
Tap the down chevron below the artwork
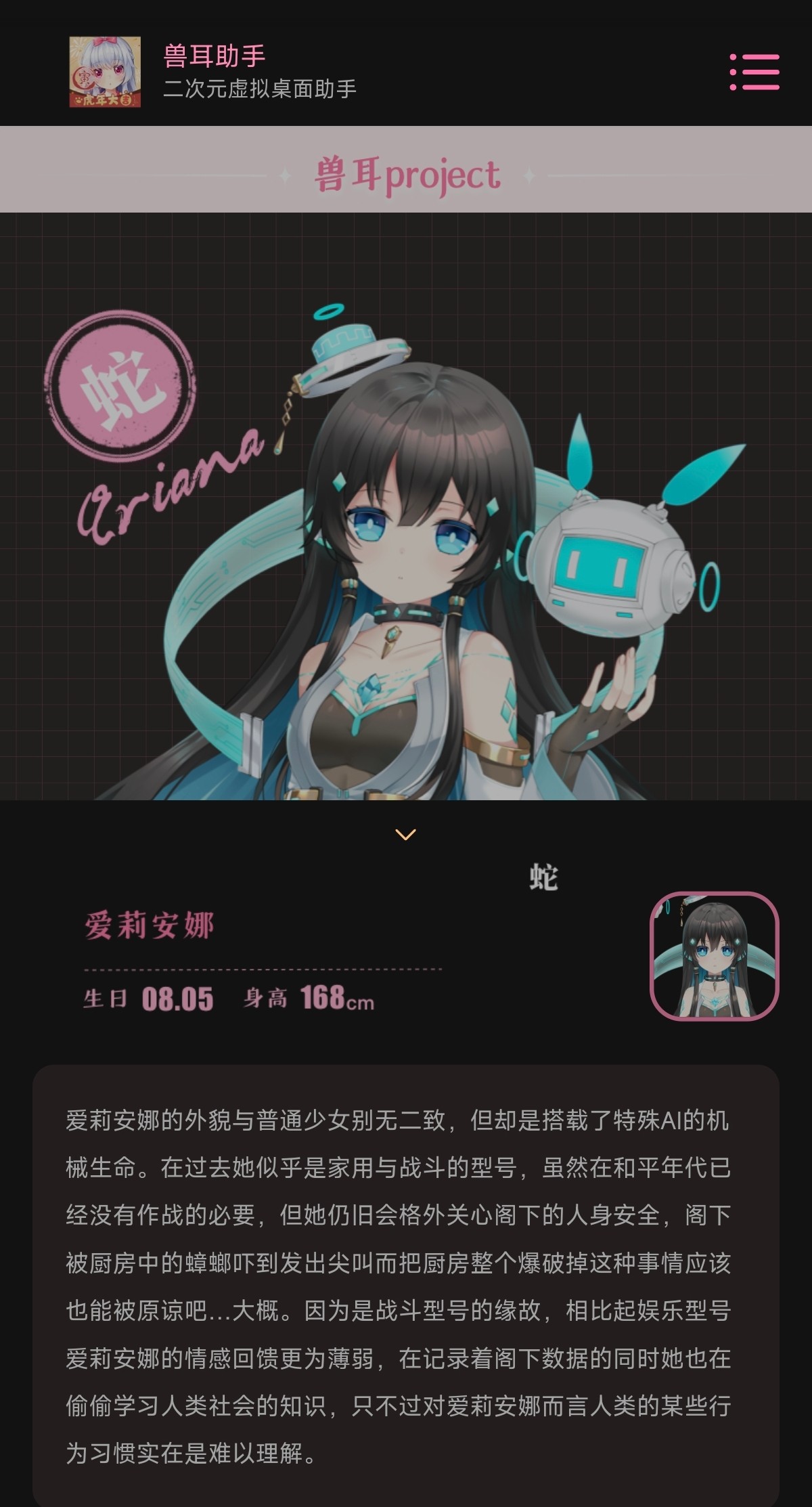pyautogui.click(x=405, y=834)
